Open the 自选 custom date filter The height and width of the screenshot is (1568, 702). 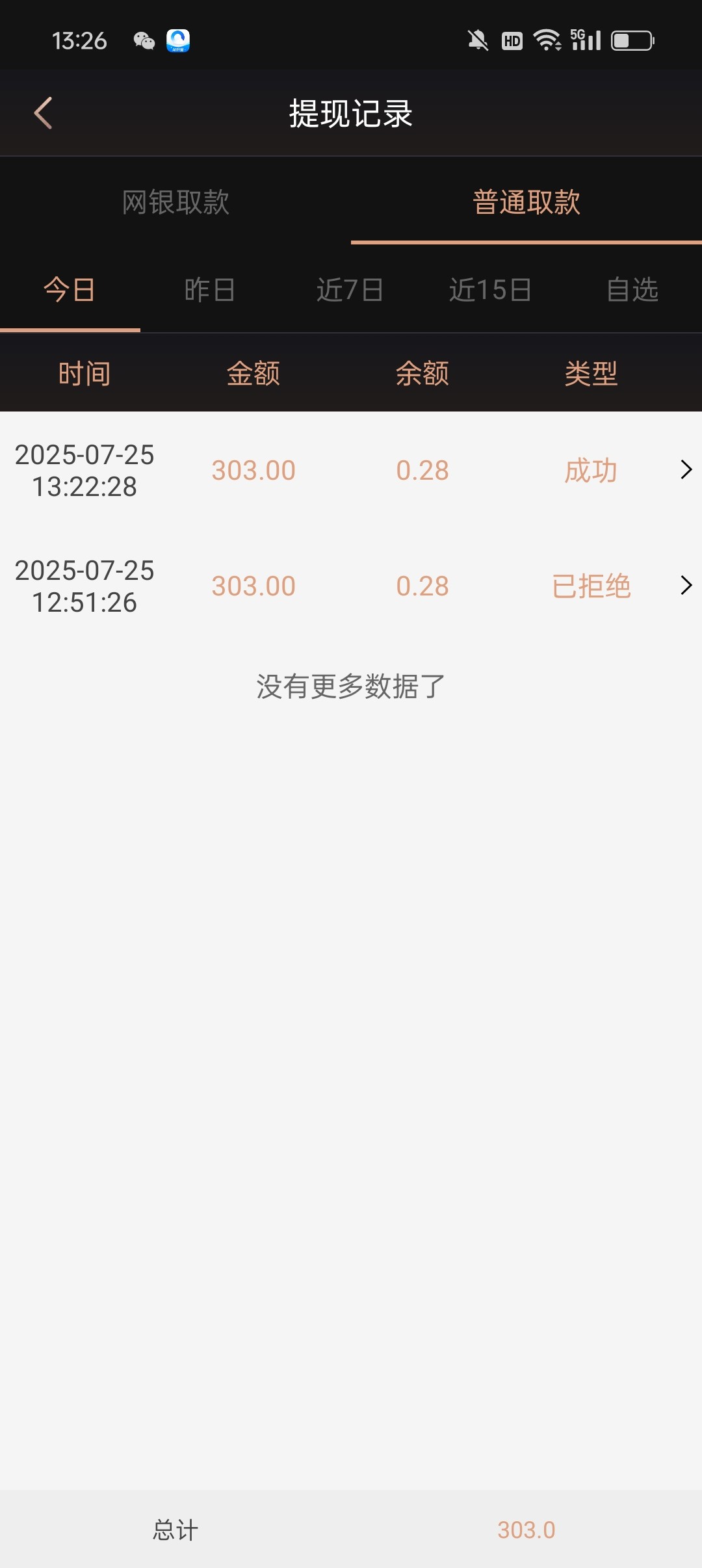[632, 289]
